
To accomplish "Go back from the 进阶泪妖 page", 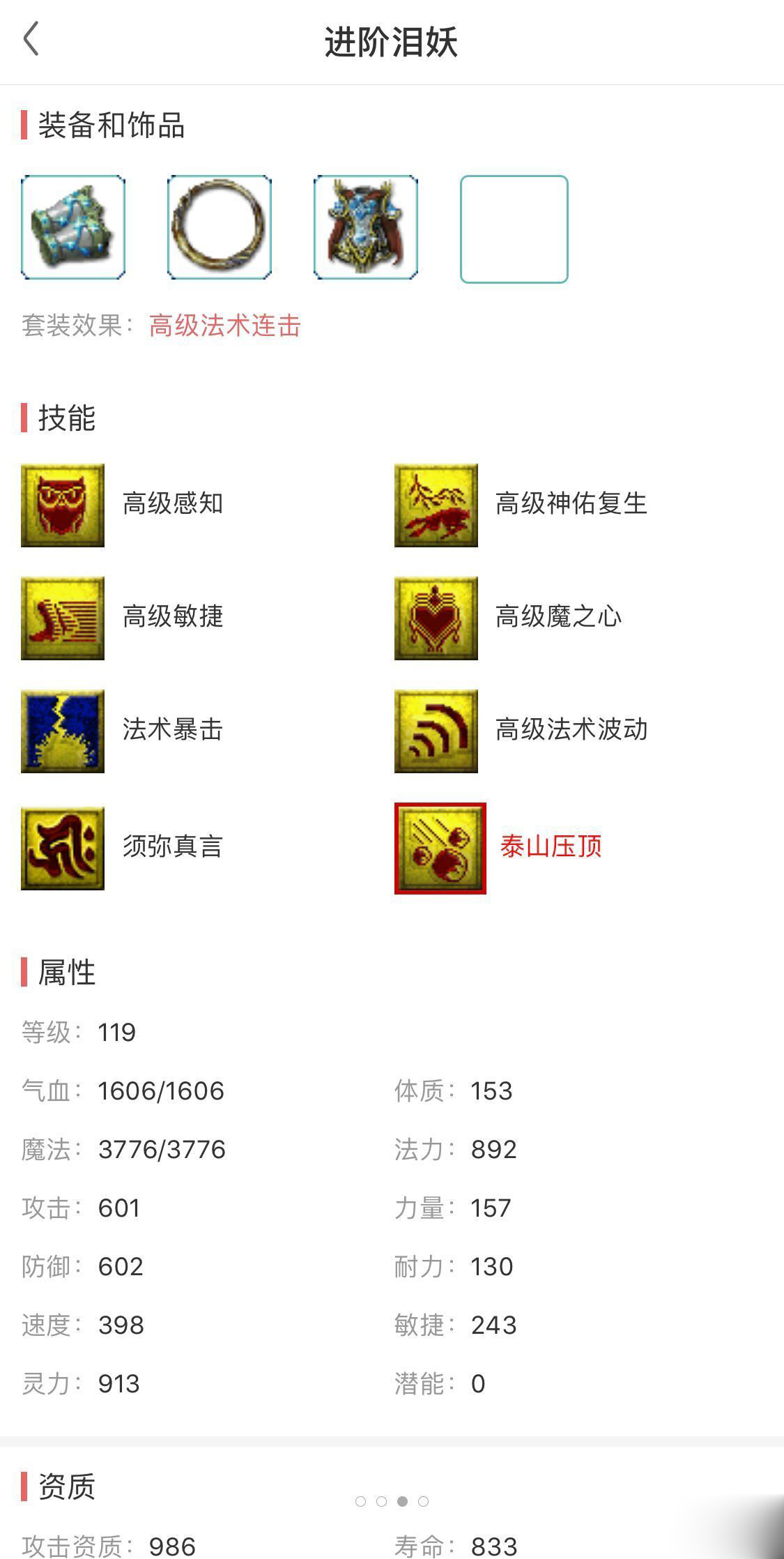I will click(x=31, y=38).
